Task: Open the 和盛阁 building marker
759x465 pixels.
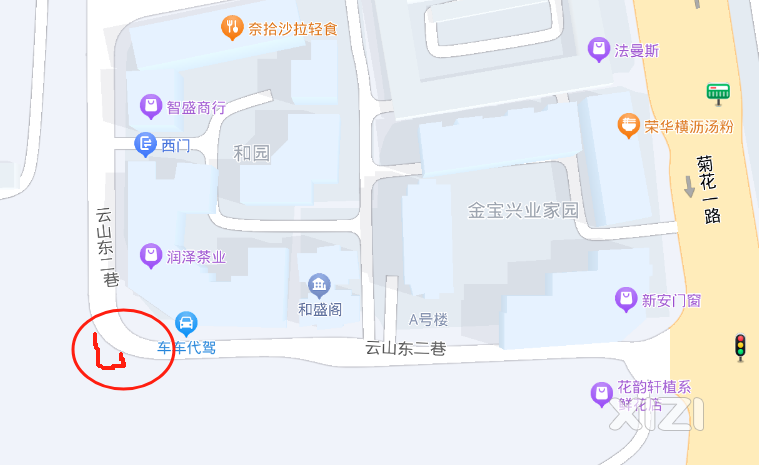Action: (x=319, y=286)
